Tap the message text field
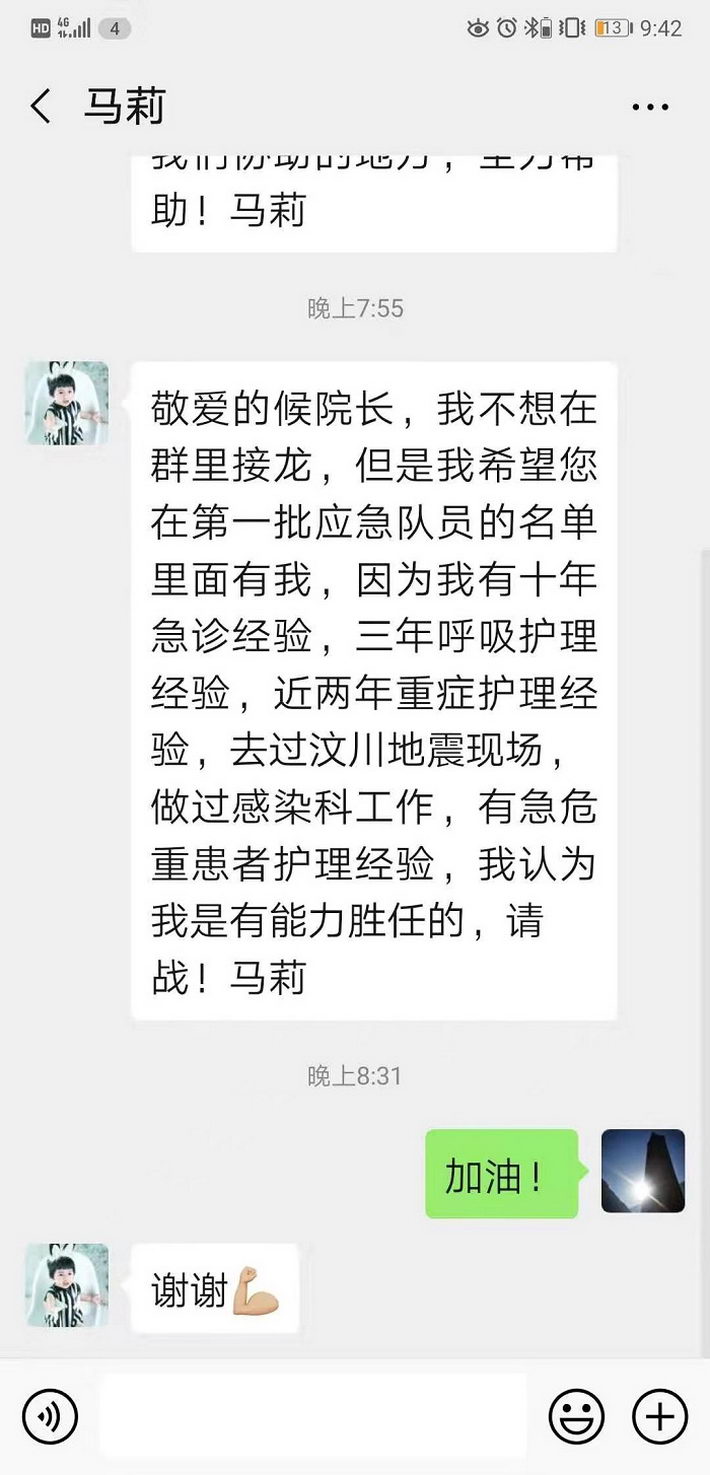Screen dimensions: 710x1475 pyautogui.click(x=312, y=1416)
